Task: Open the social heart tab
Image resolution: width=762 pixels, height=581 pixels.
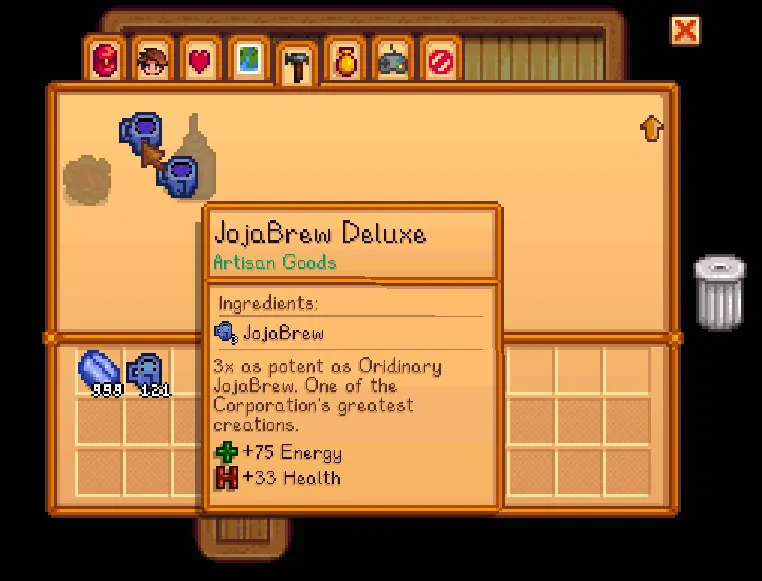Action: (x=200, y=59)
